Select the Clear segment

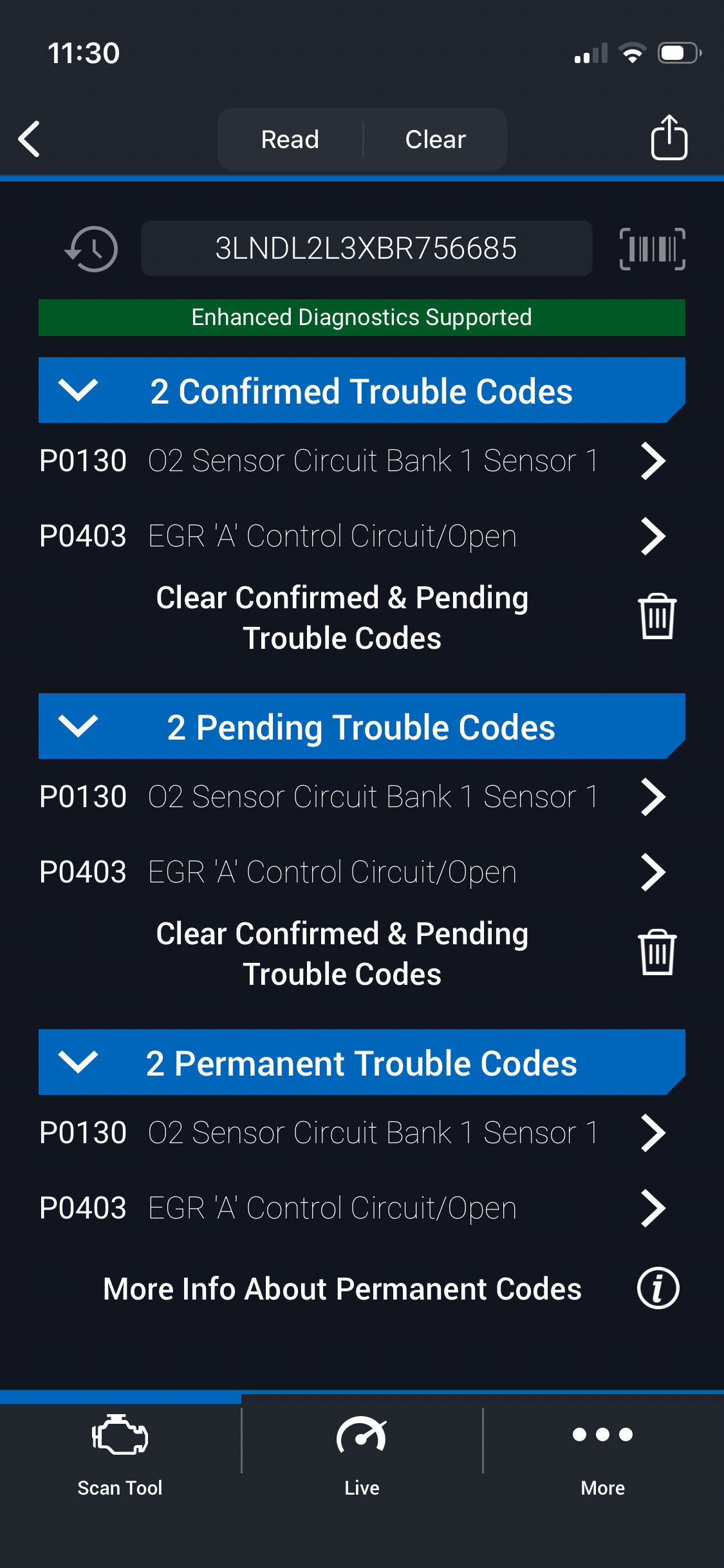coord(435,139)
